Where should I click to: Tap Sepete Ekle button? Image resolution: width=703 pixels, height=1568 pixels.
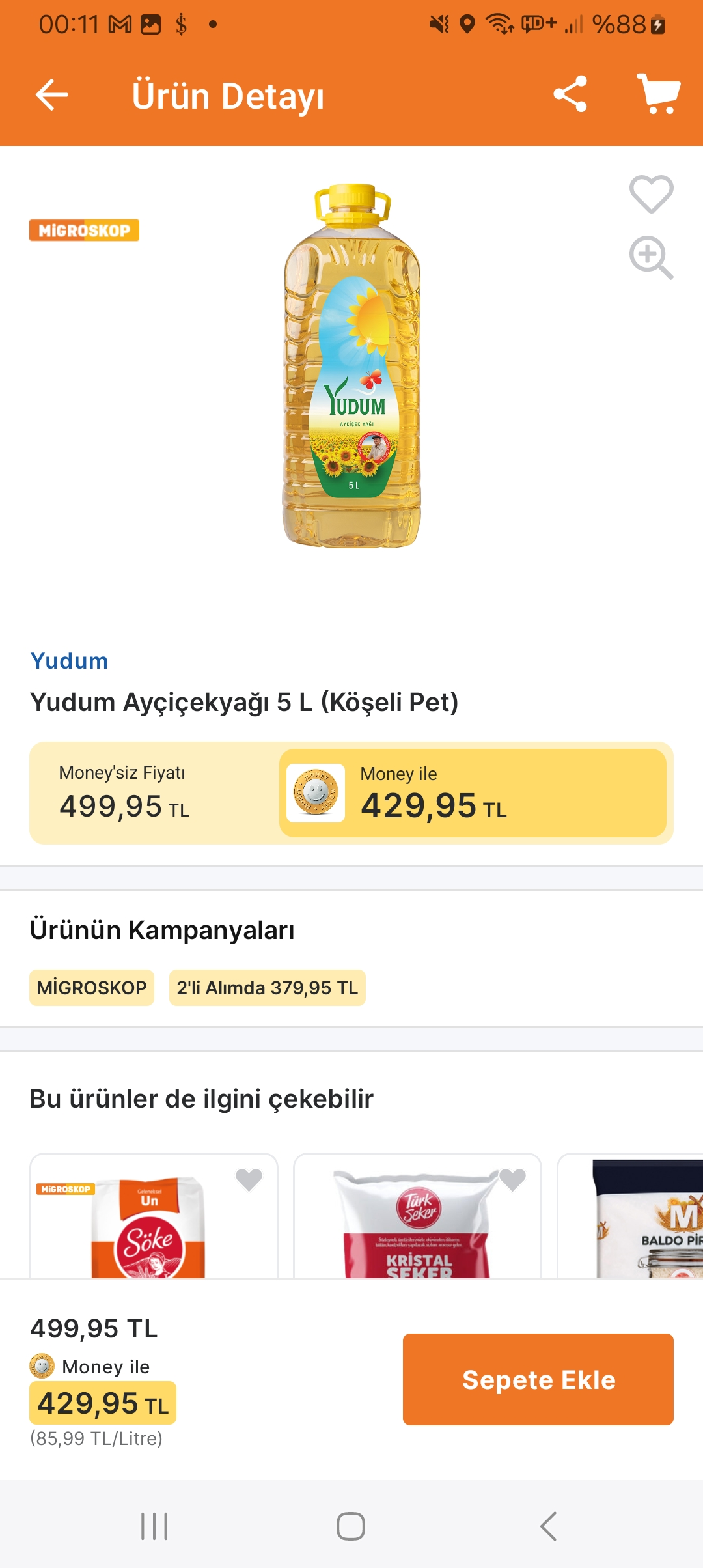click(538, 1379)
